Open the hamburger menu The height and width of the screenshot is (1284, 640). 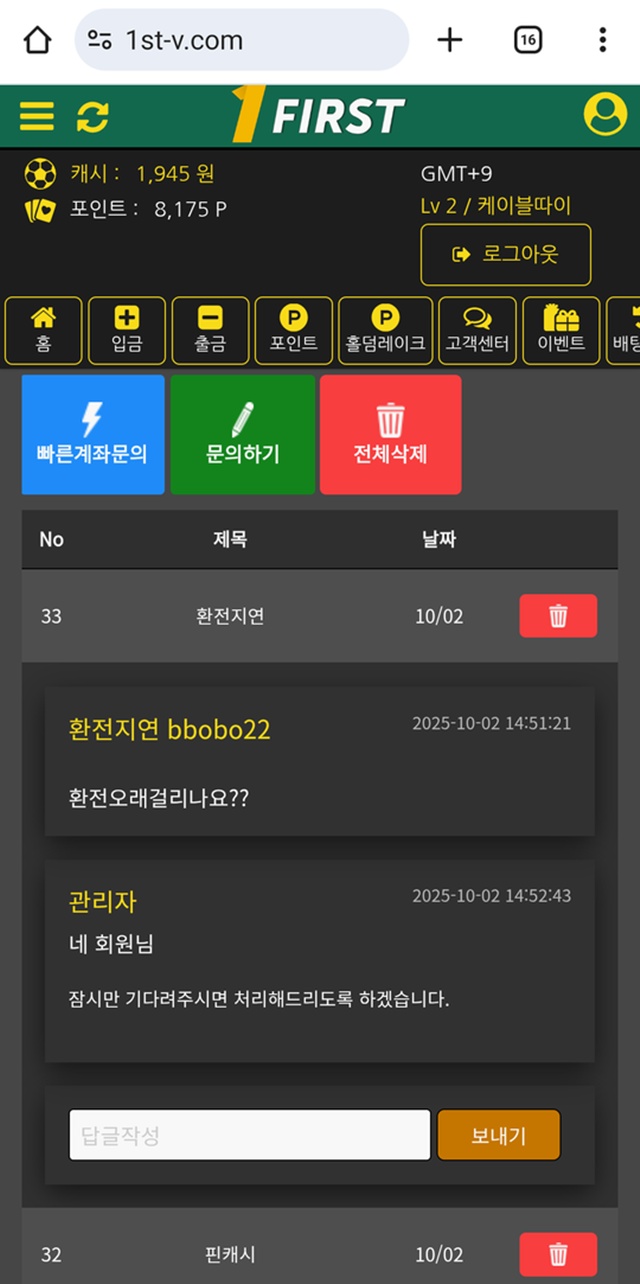(x=37, y=117)
